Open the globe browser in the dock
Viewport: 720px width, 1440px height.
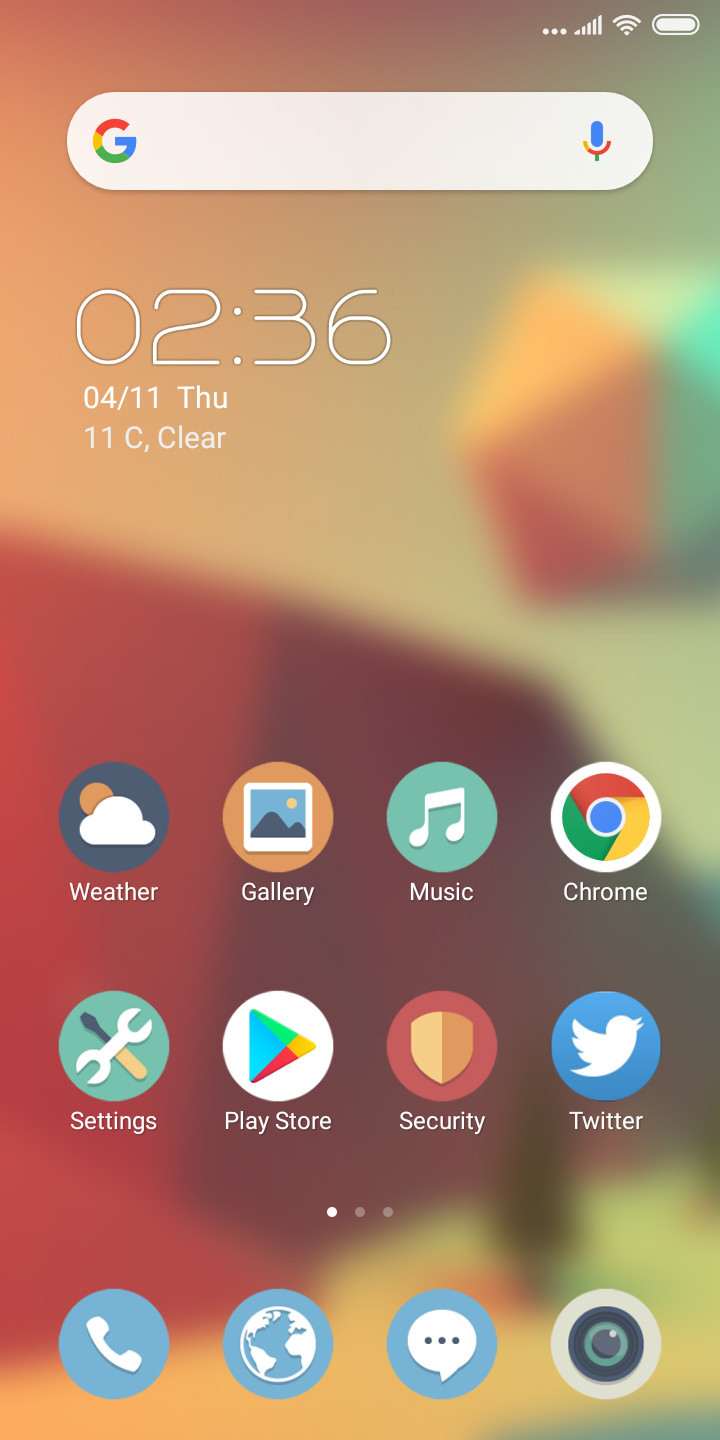click(278, 1344)
